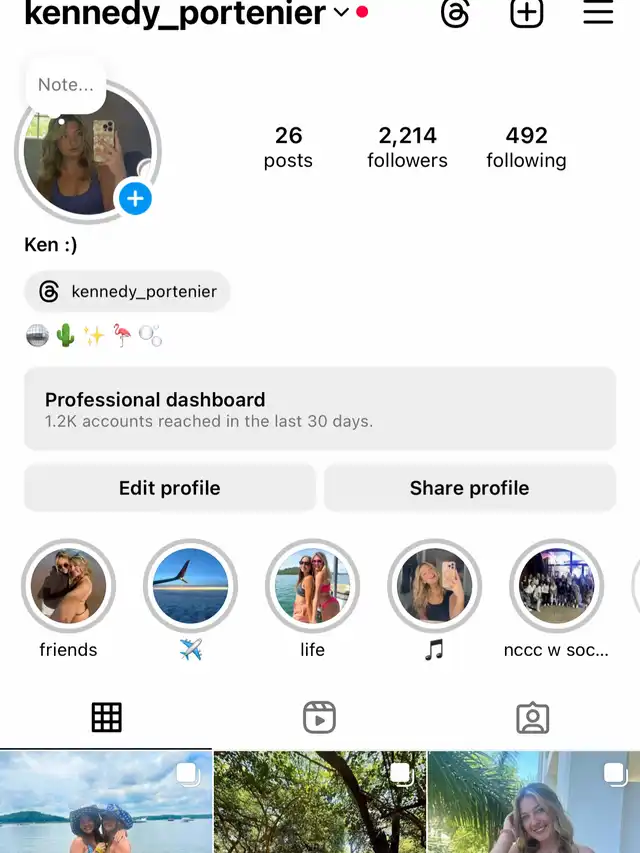
Task: View the 2,214 followers list
Action: [407, 147]
